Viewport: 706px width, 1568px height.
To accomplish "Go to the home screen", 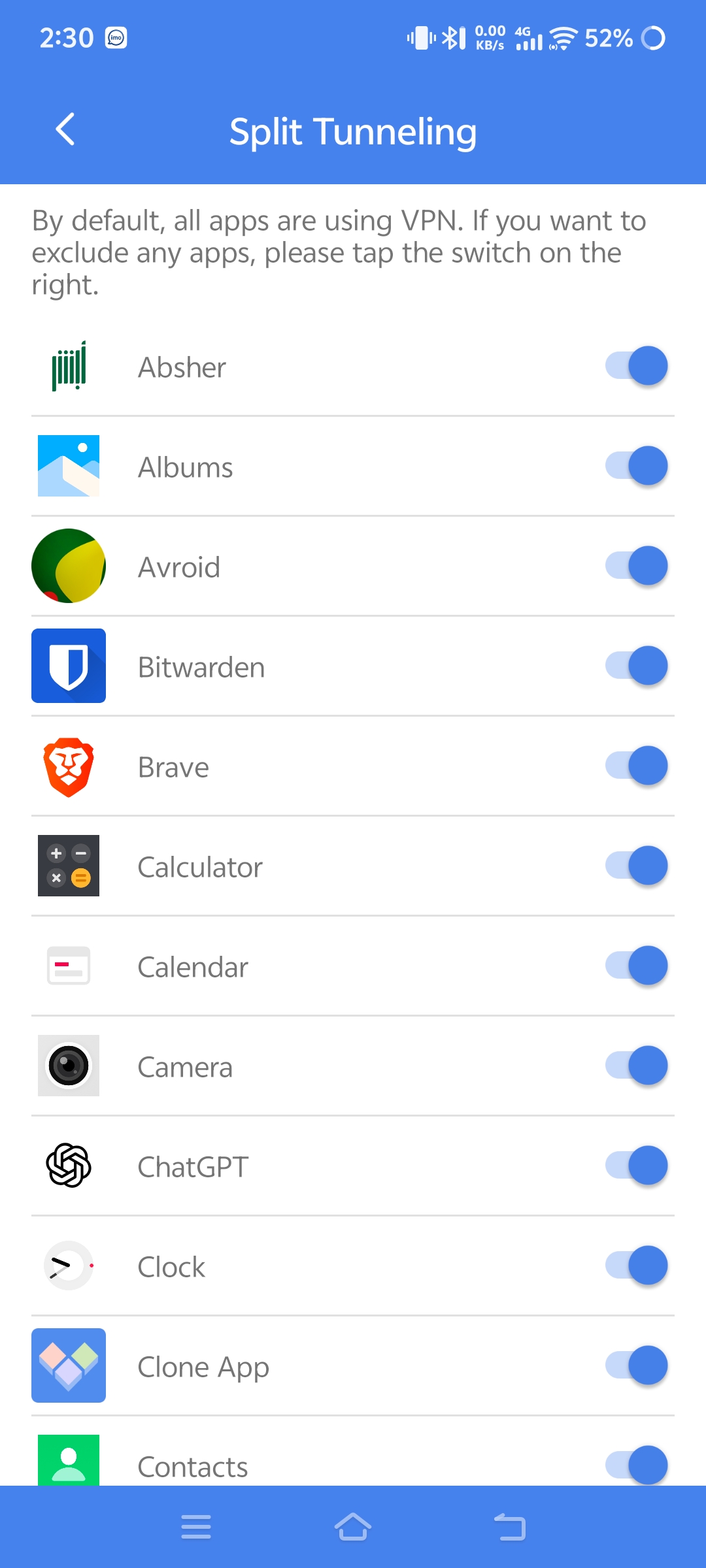I will coord(353,1527).
